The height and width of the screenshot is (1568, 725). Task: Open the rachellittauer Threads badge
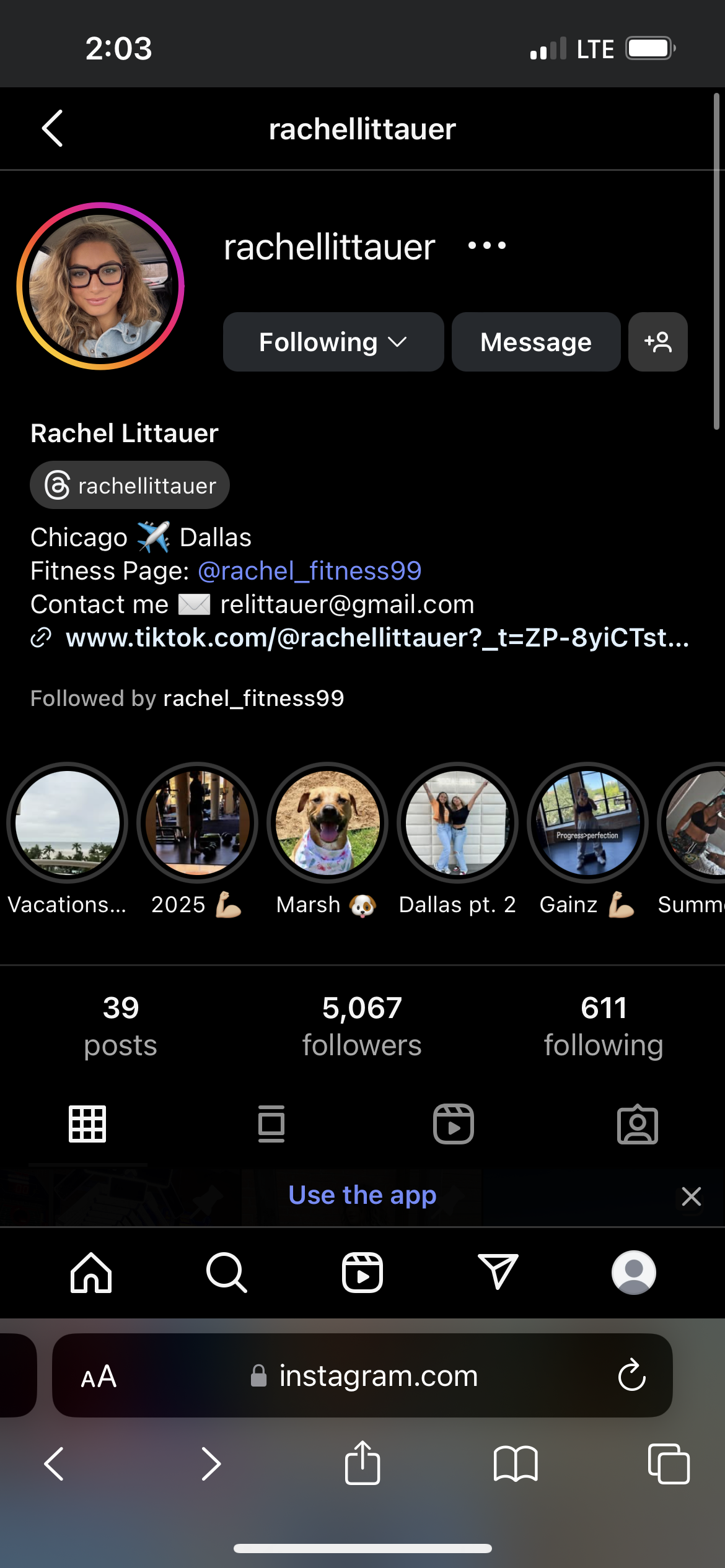pos(130,486)
